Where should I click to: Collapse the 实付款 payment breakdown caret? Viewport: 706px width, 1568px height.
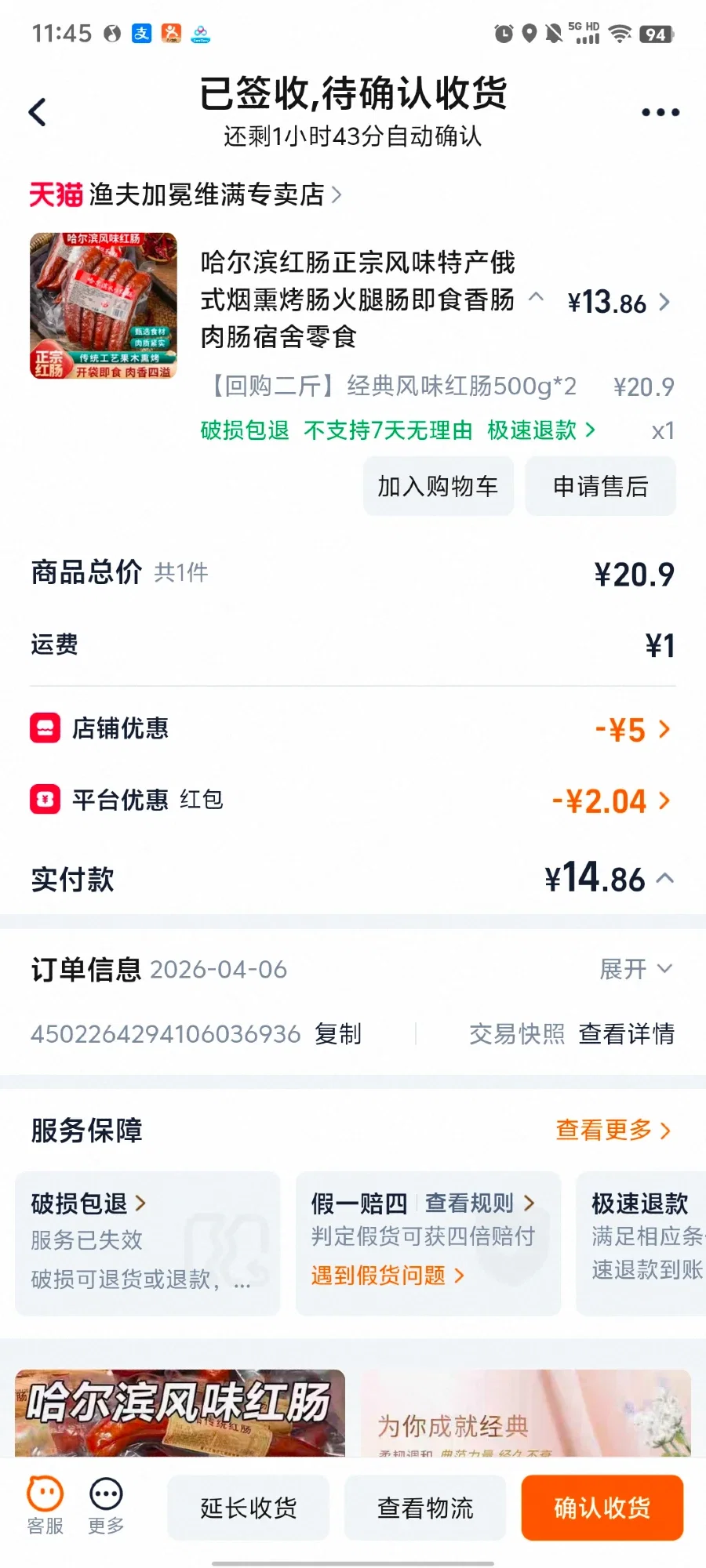tap(666, 879)
